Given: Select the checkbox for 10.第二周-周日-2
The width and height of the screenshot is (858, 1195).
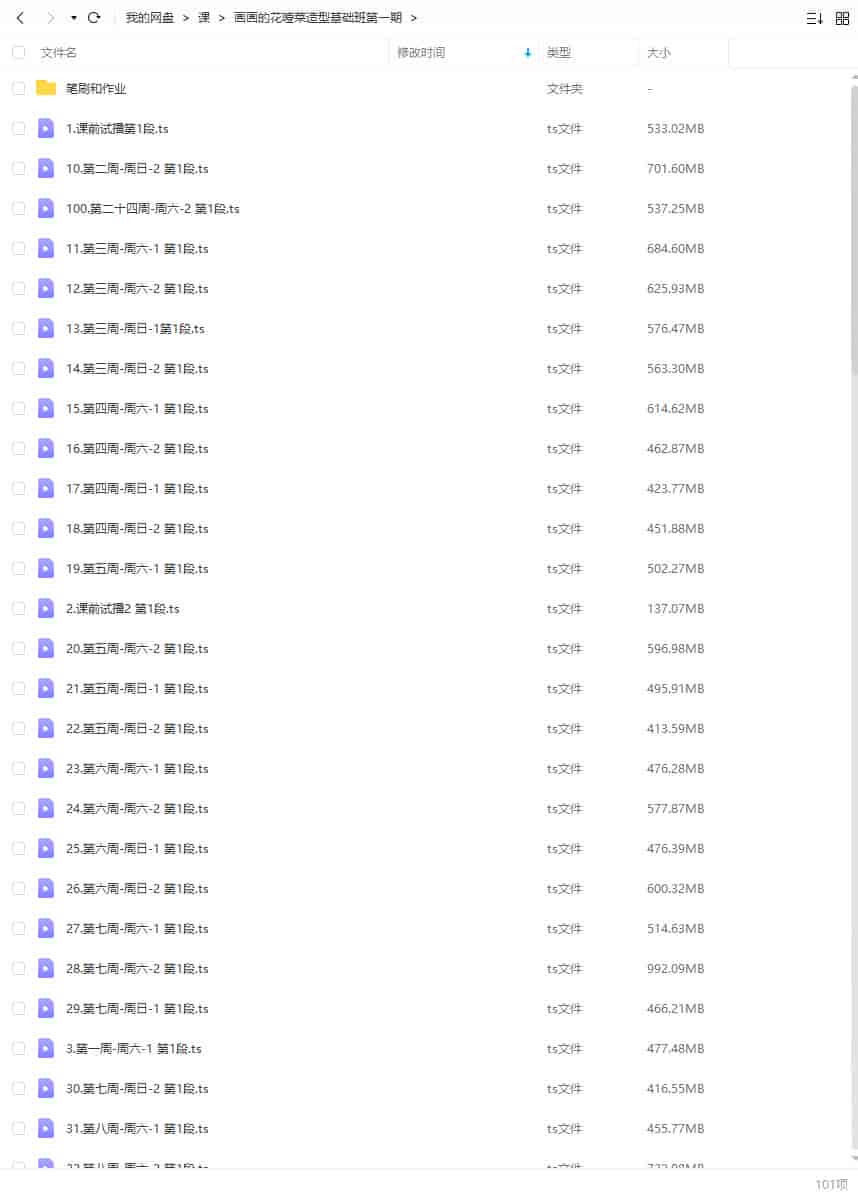Looking at the screenshot, I should (19, 168).
